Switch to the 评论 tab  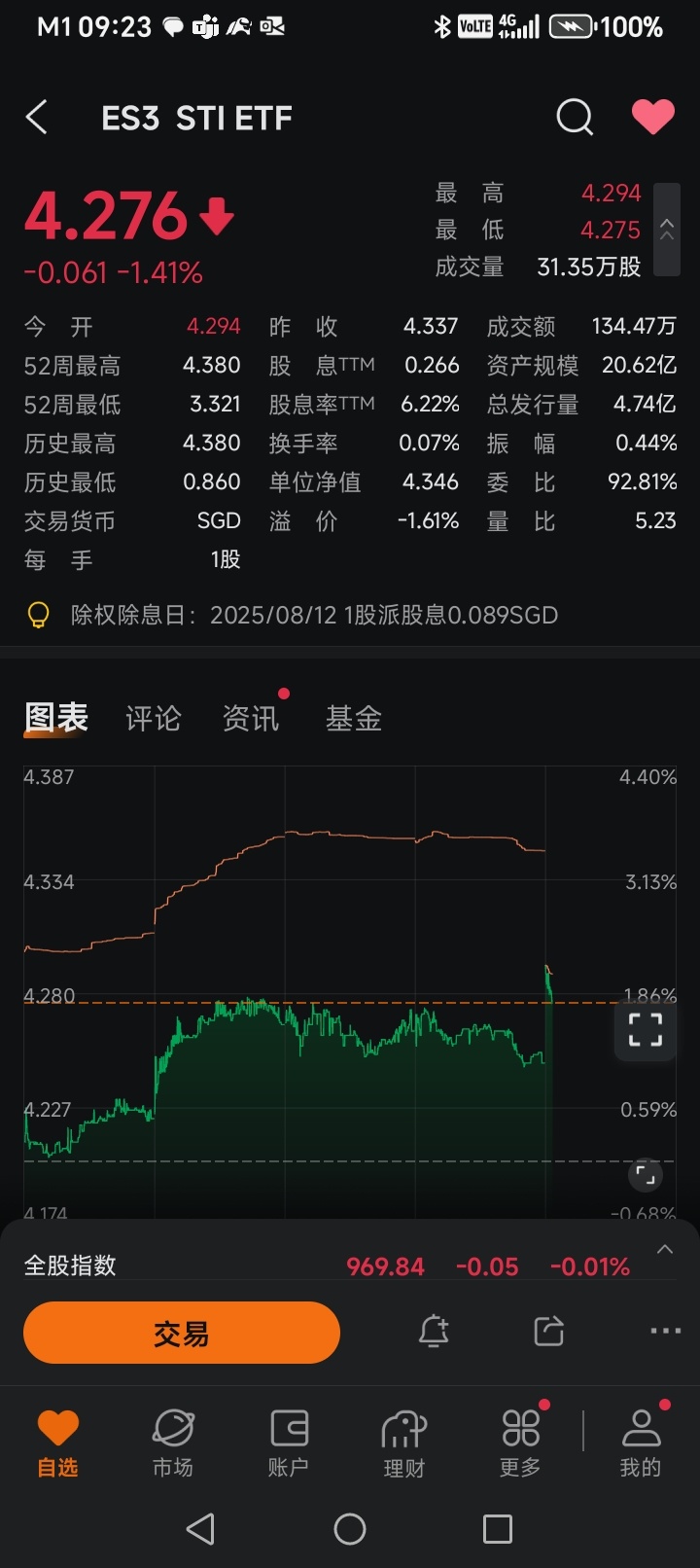154,718
